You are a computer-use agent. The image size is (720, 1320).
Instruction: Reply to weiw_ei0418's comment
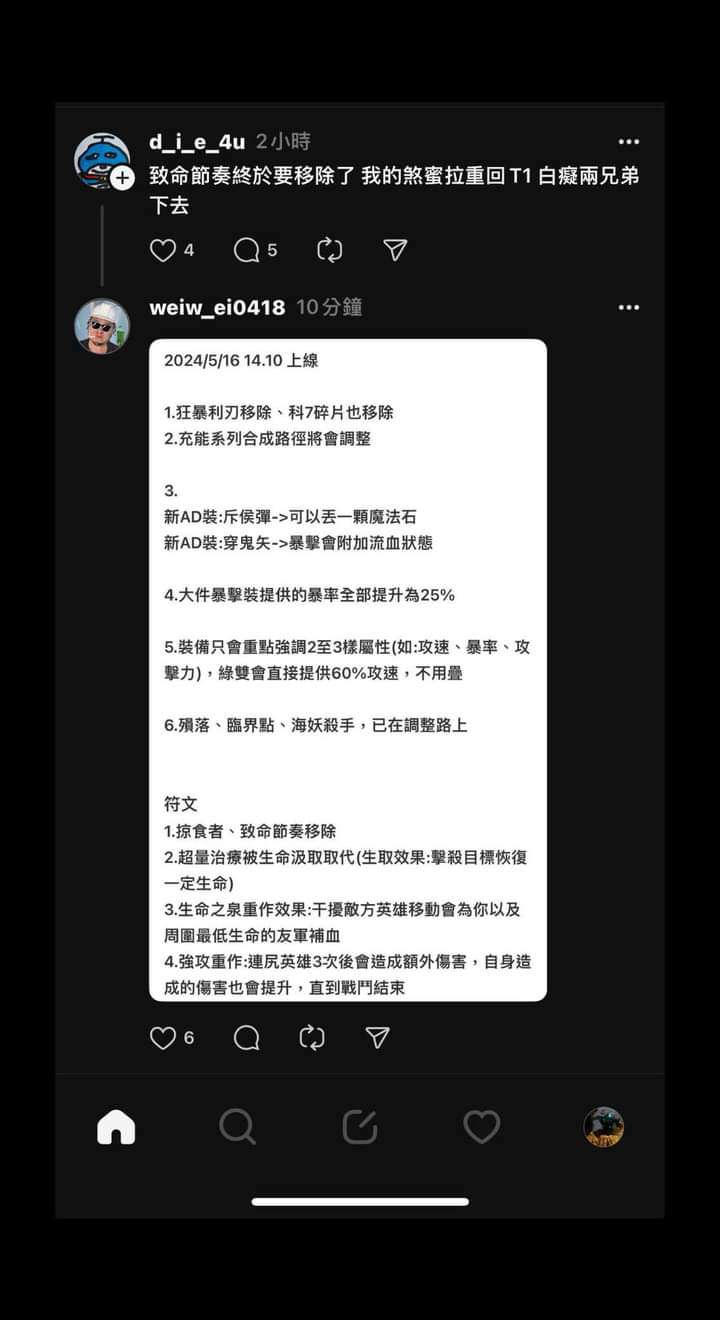pos(246,1038)
